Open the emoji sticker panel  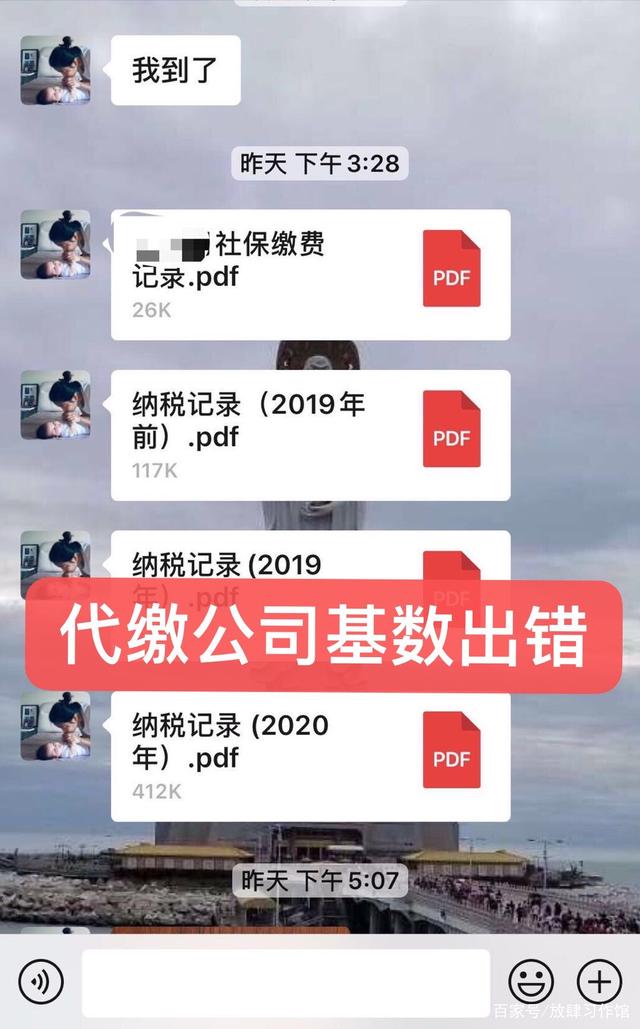click(x=531, y=983)
